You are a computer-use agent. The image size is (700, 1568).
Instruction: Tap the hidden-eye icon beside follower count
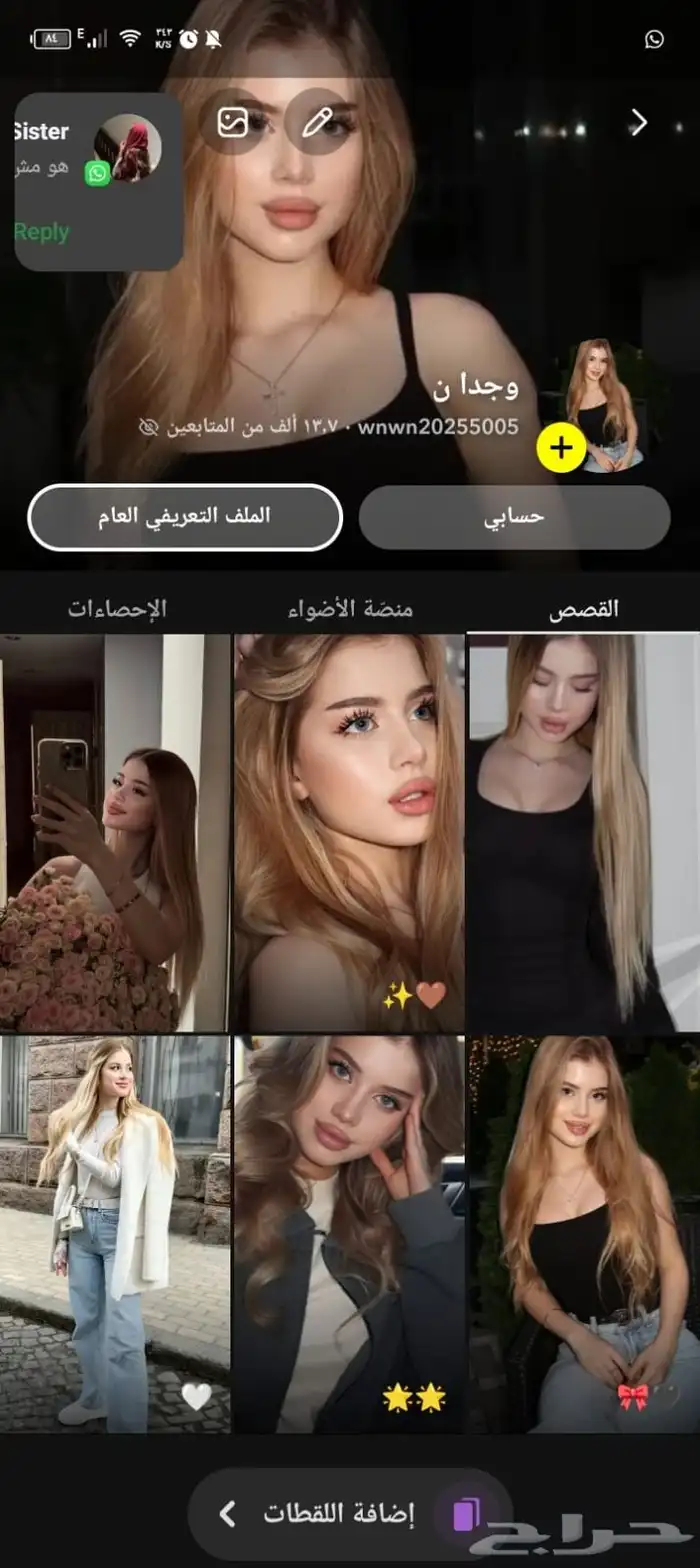tap(149, 428)
